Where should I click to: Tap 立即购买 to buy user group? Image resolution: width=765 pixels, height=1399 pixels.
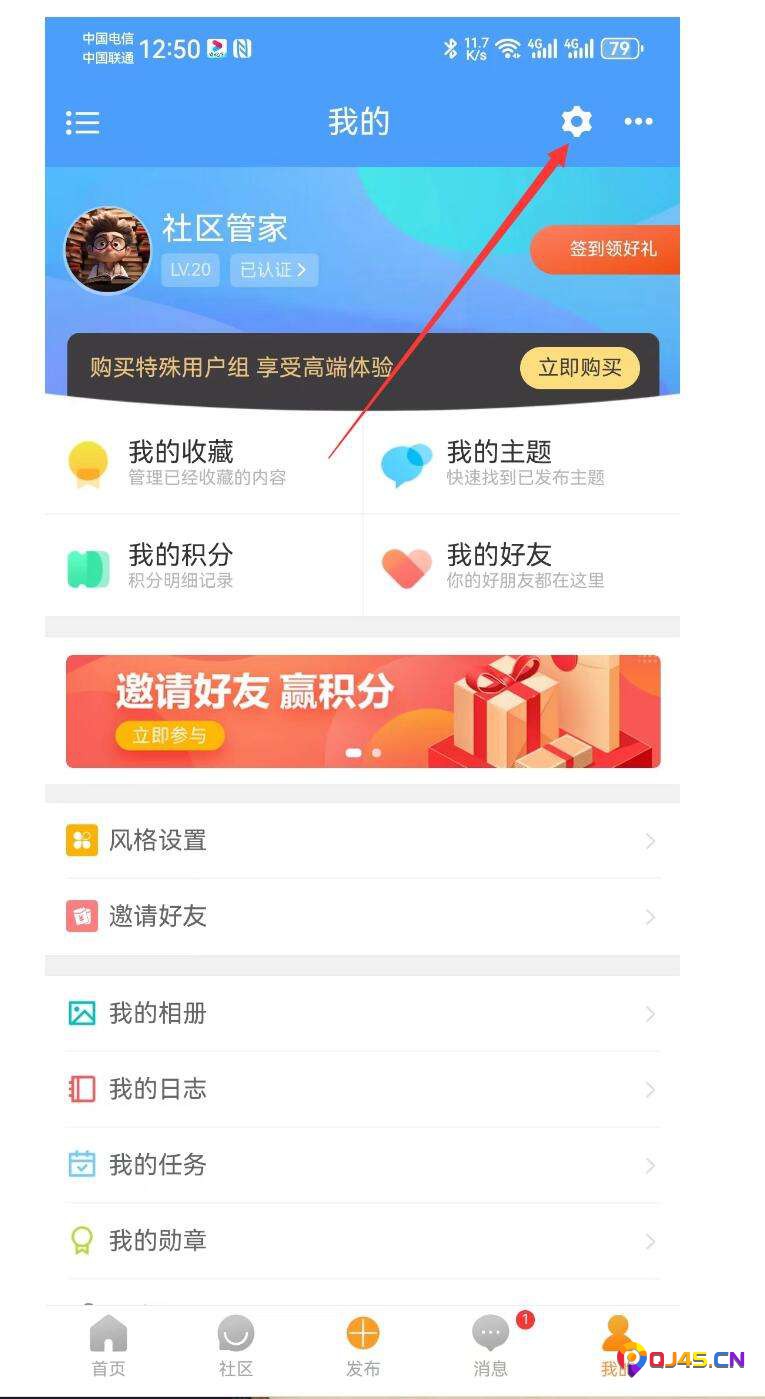point(579,368)
